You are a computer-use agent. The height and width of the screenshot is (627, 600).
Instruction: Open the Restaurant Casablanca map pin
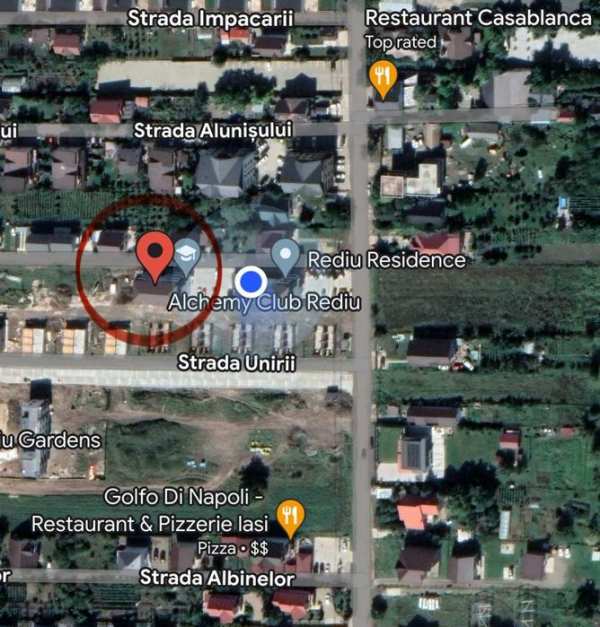coord(382,77)
